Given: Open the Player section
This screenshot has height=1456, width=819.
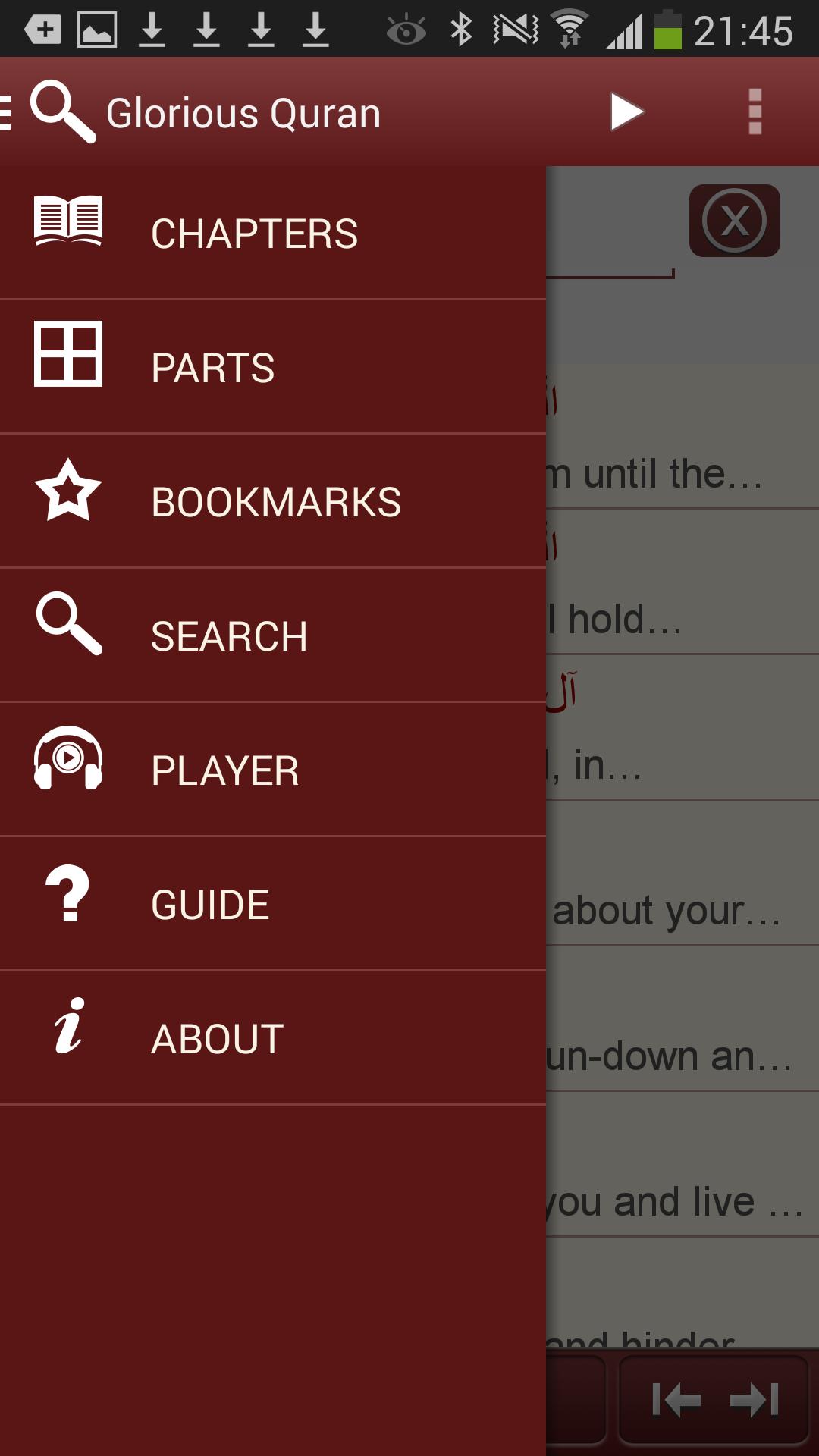Looking at the screenshot, I should (x=273, y=770).
